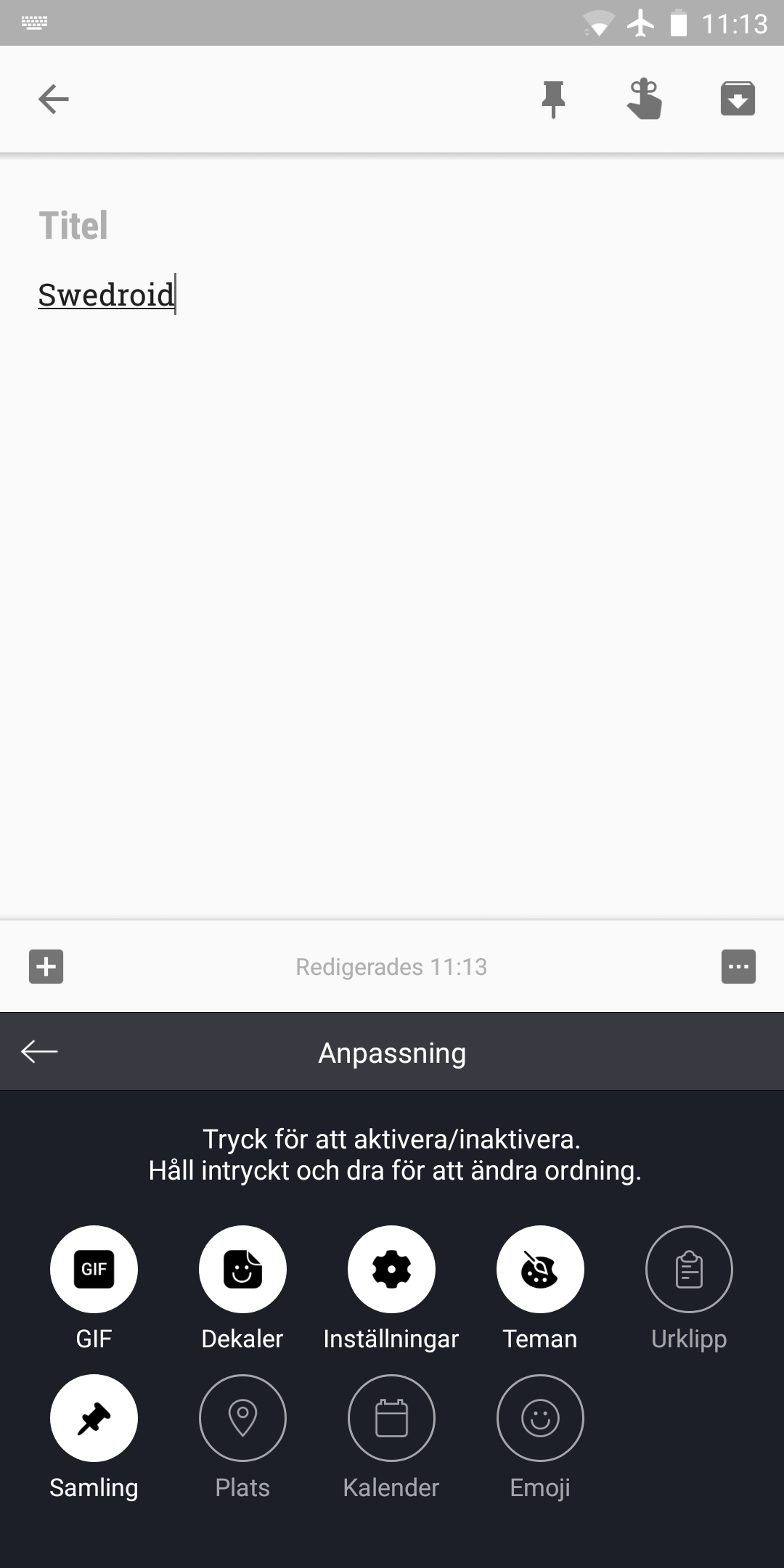Close the Anpassning panel with back arrow
The height and width of the screenshot is (1568, 784).
[39, 1051]
